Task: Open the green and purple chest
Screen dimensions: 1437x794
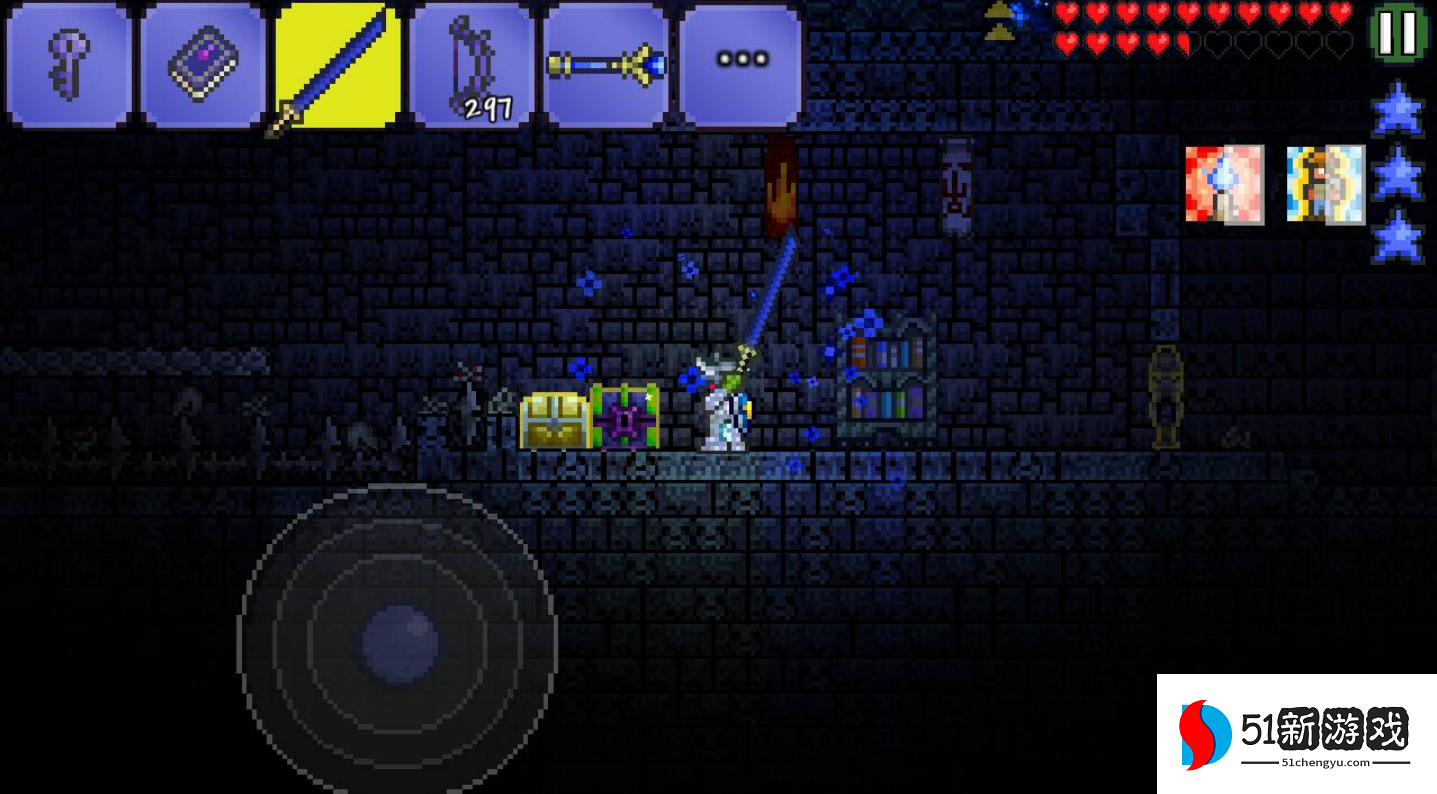Action: pyautogui.click(x=625, y=417)
